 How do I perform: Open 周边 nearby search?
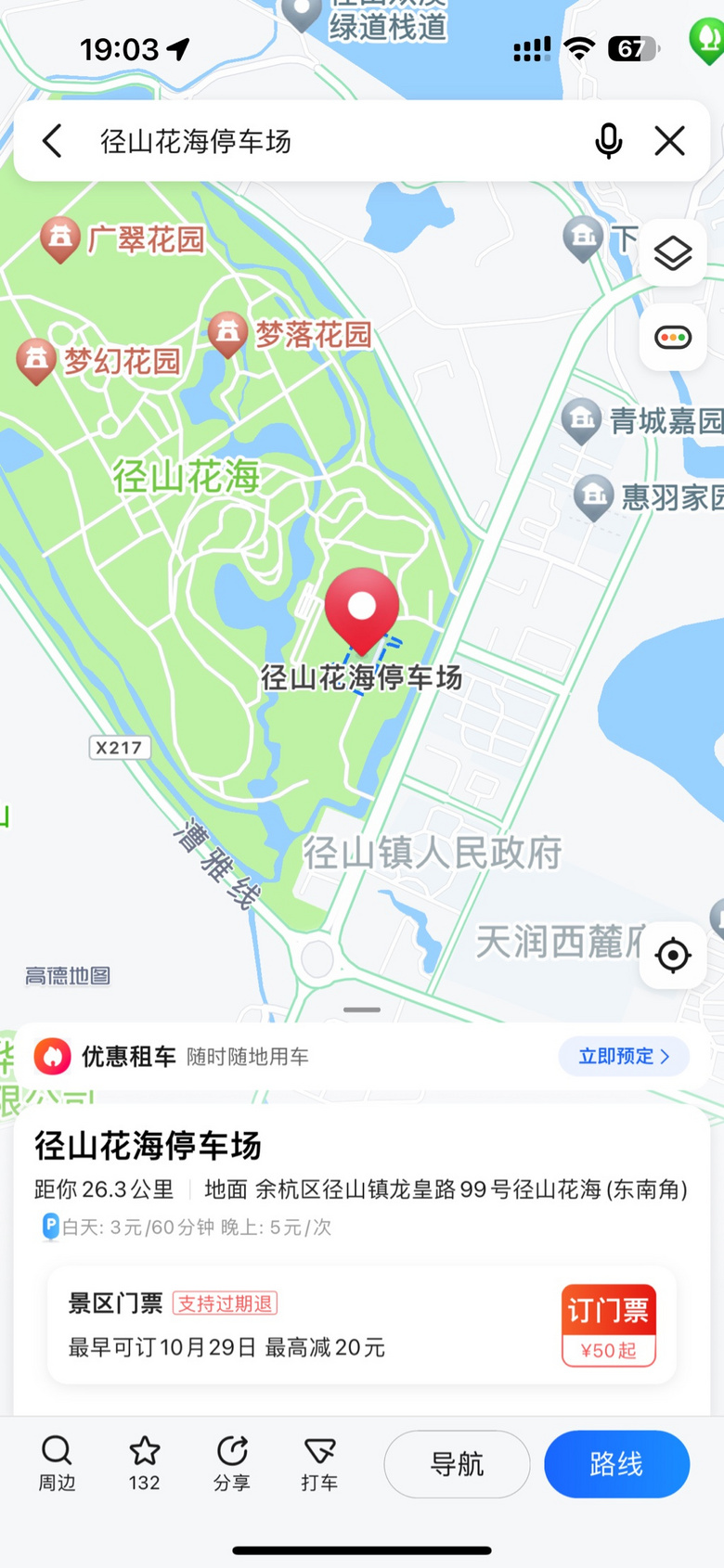pos(57,1463)
